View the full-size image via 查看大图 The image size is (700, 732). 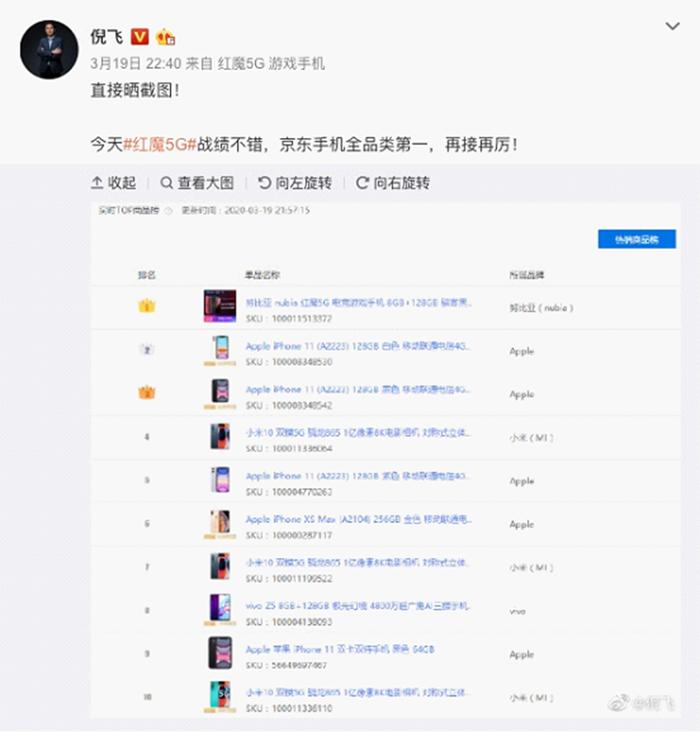point(197,183)
